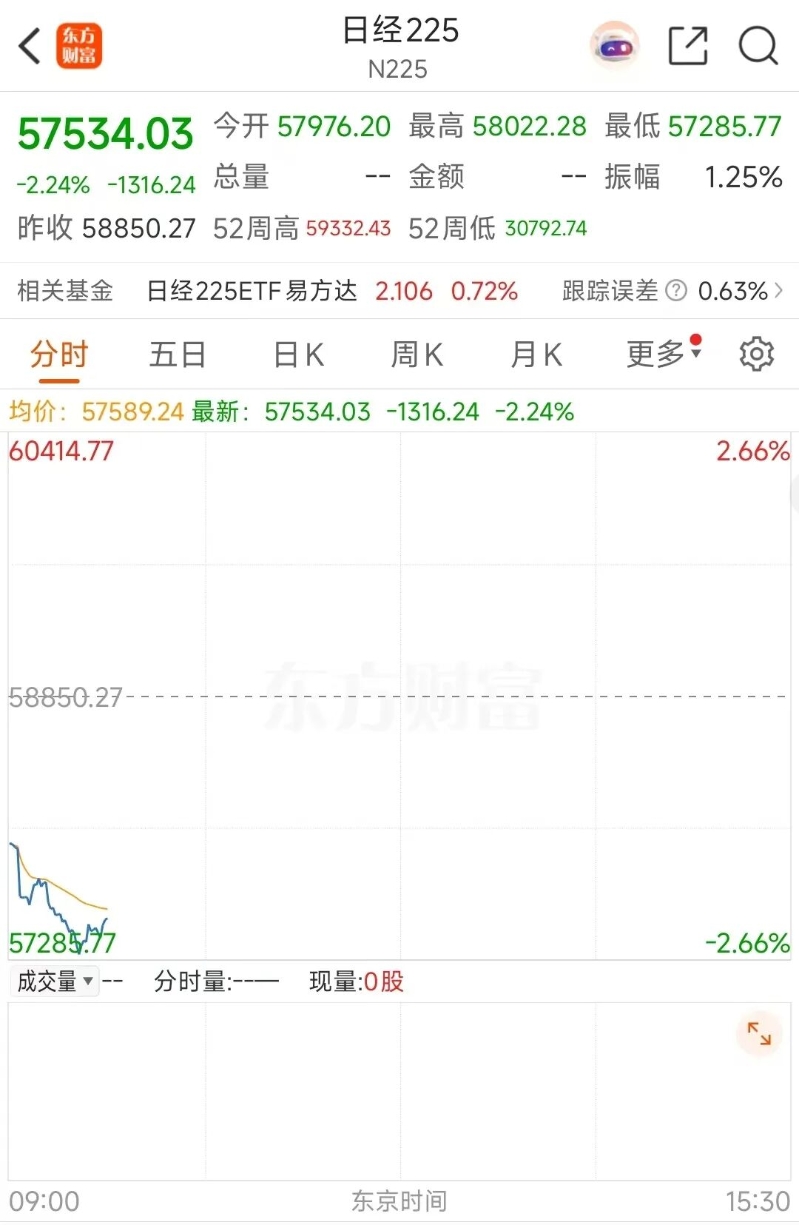Tap the share/export icon in the header
The width and height of the screenshot is (799, 1225).
click(687, 45)
